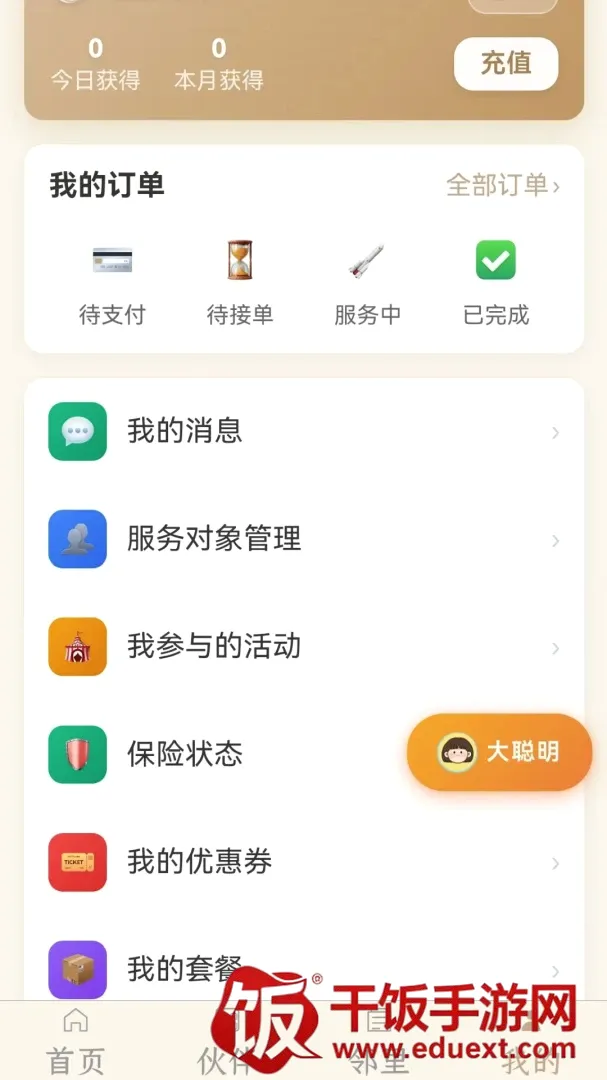Open 我的消息 my messages row
Screen dimensions: 607x1080
pyautogui.click(x=304, y=432)
